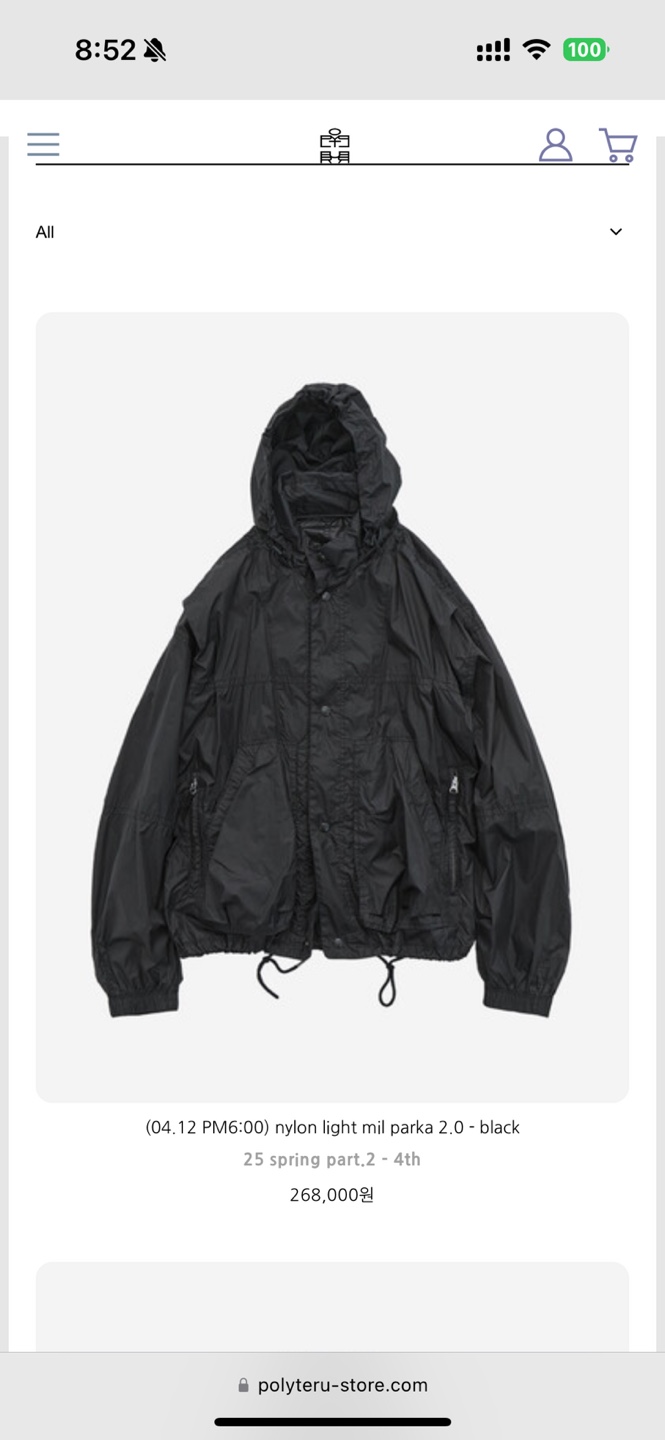
Task: Open the shopping cart
Action: pos(618,146)
